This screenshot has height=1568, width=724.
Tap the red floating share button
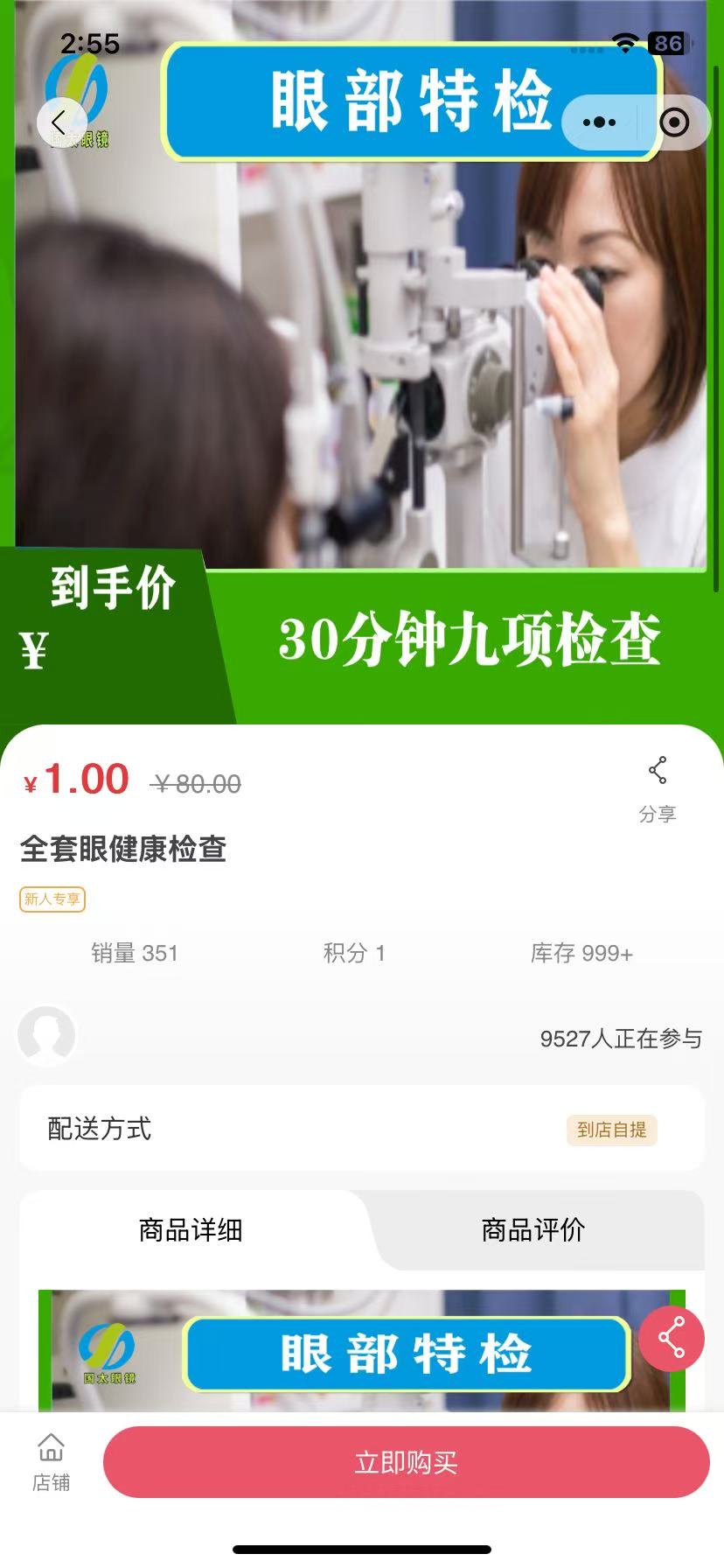(671, 1339)
